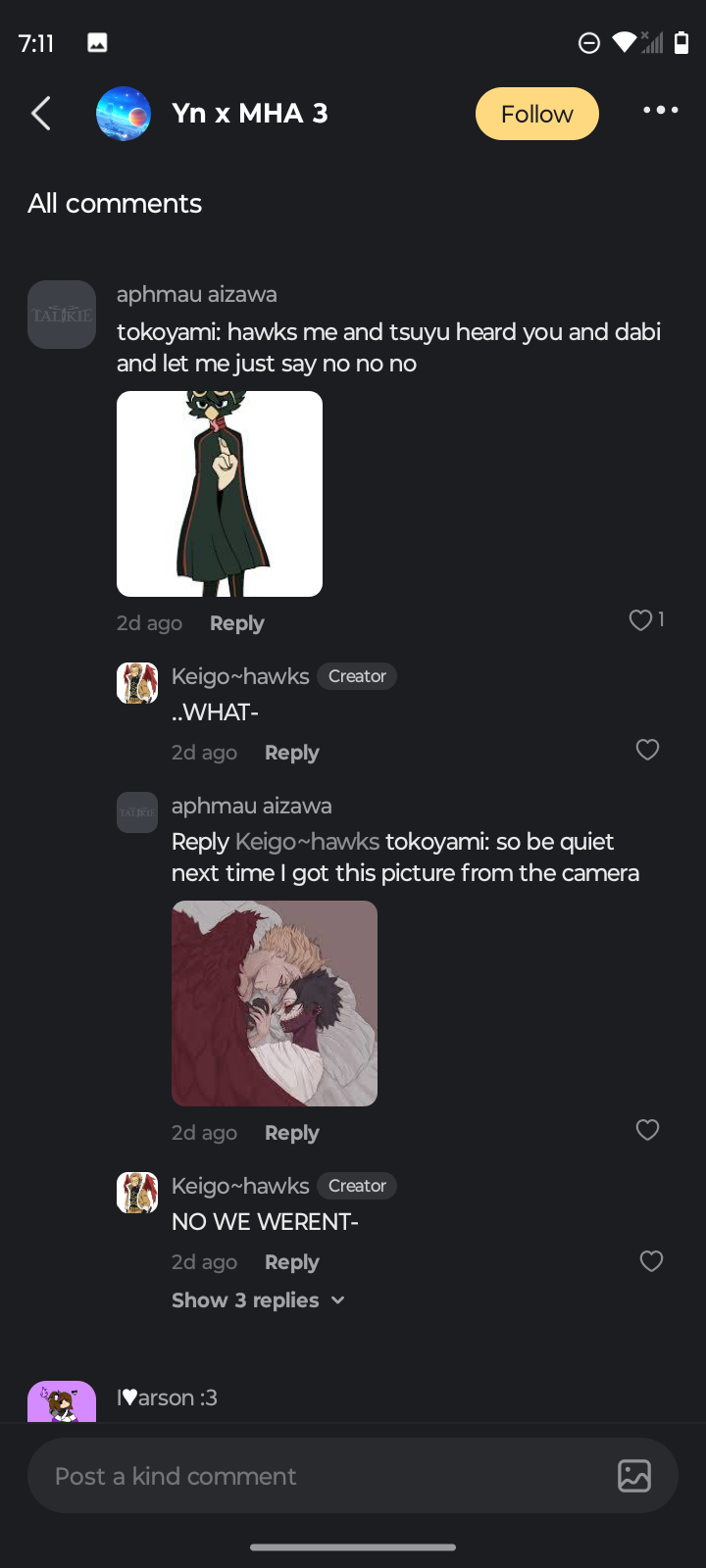Open the Tokoyami image in the comment
The image size is (706, 1568).
(220, 494)
